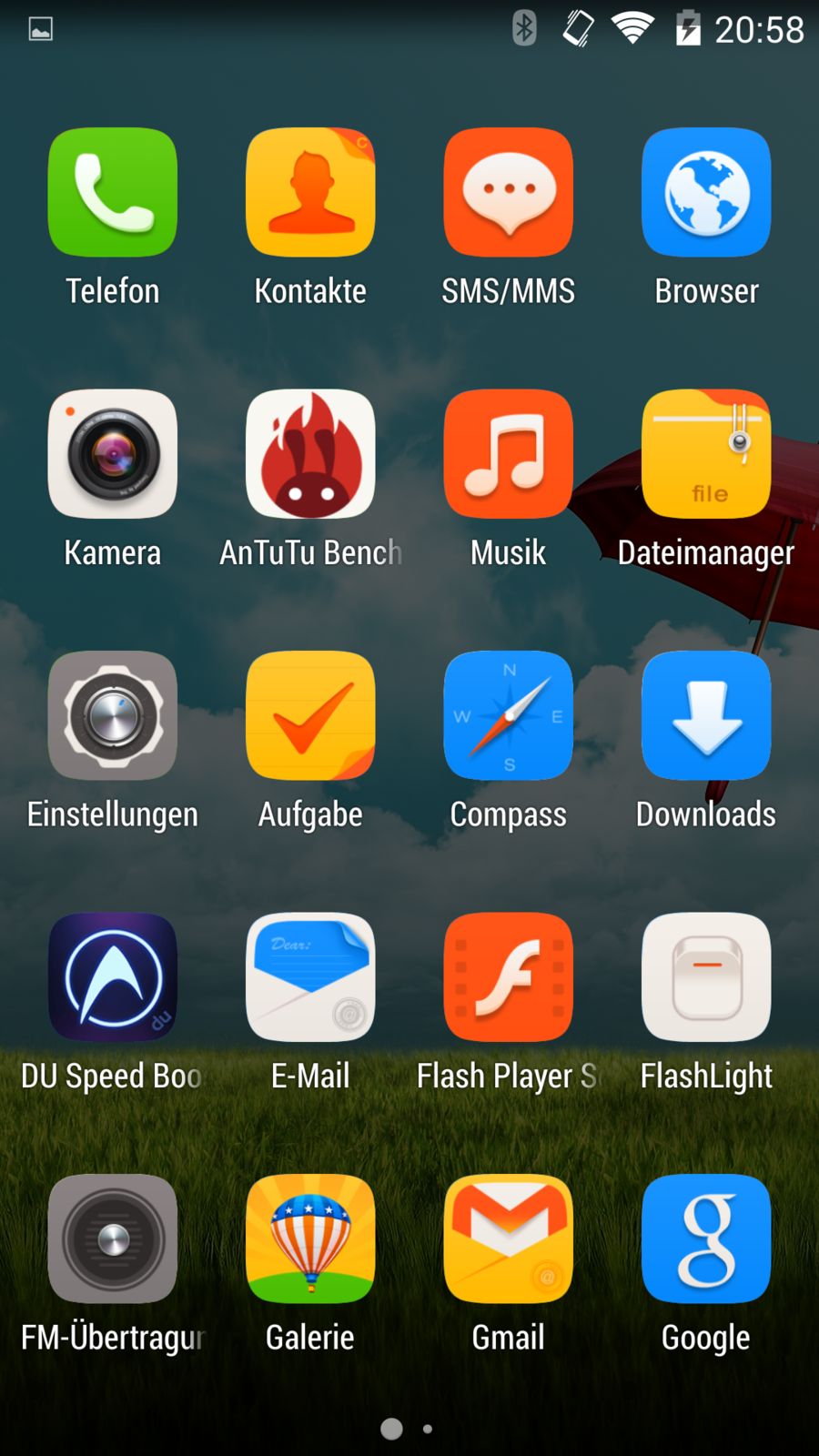Open the Aufgabe app
This screenshot has width=819, height=1456.
tap(310, 715)
